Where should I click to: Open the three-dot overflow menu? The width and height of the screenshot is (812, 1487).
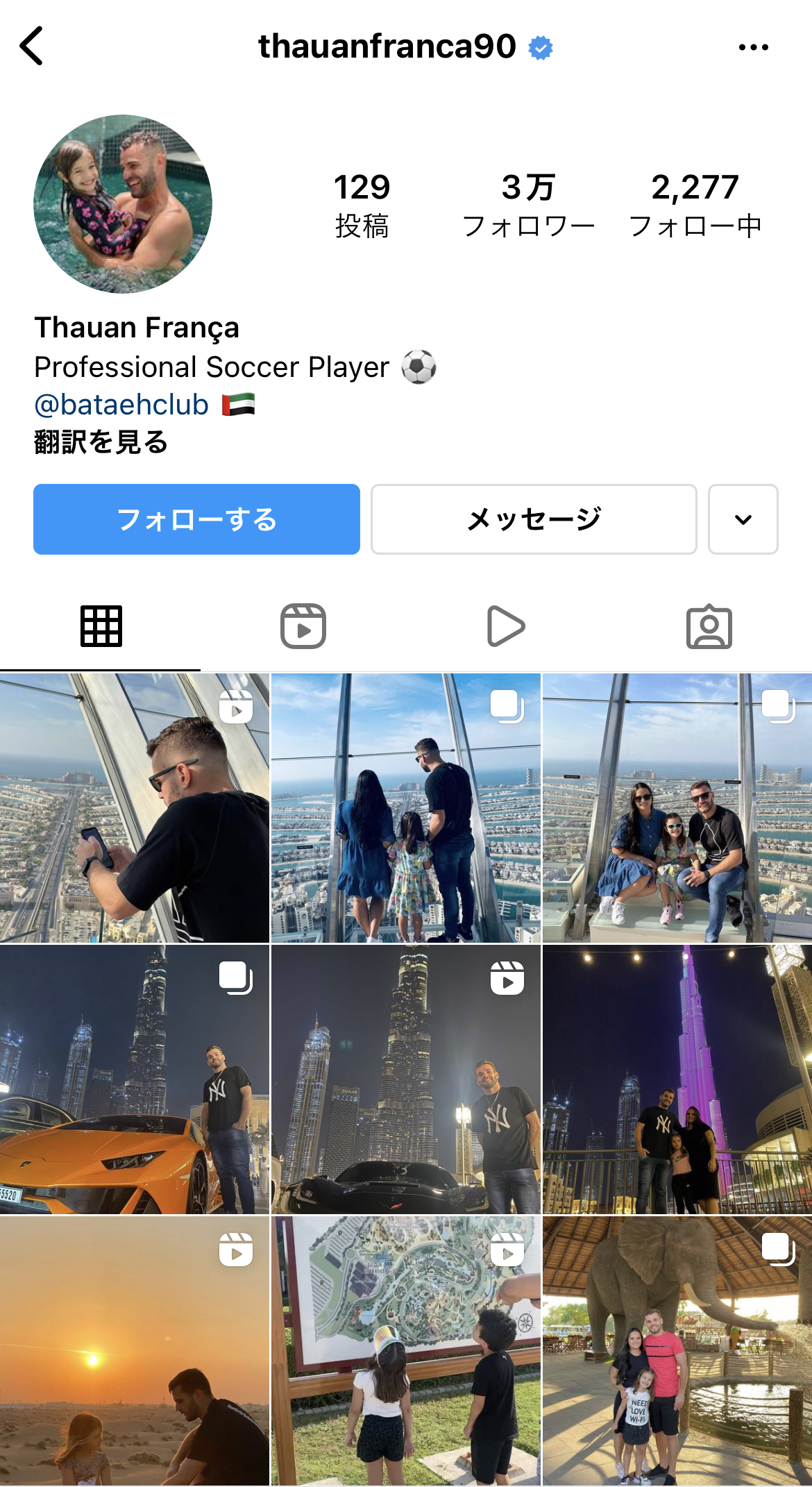pos(753,47)
